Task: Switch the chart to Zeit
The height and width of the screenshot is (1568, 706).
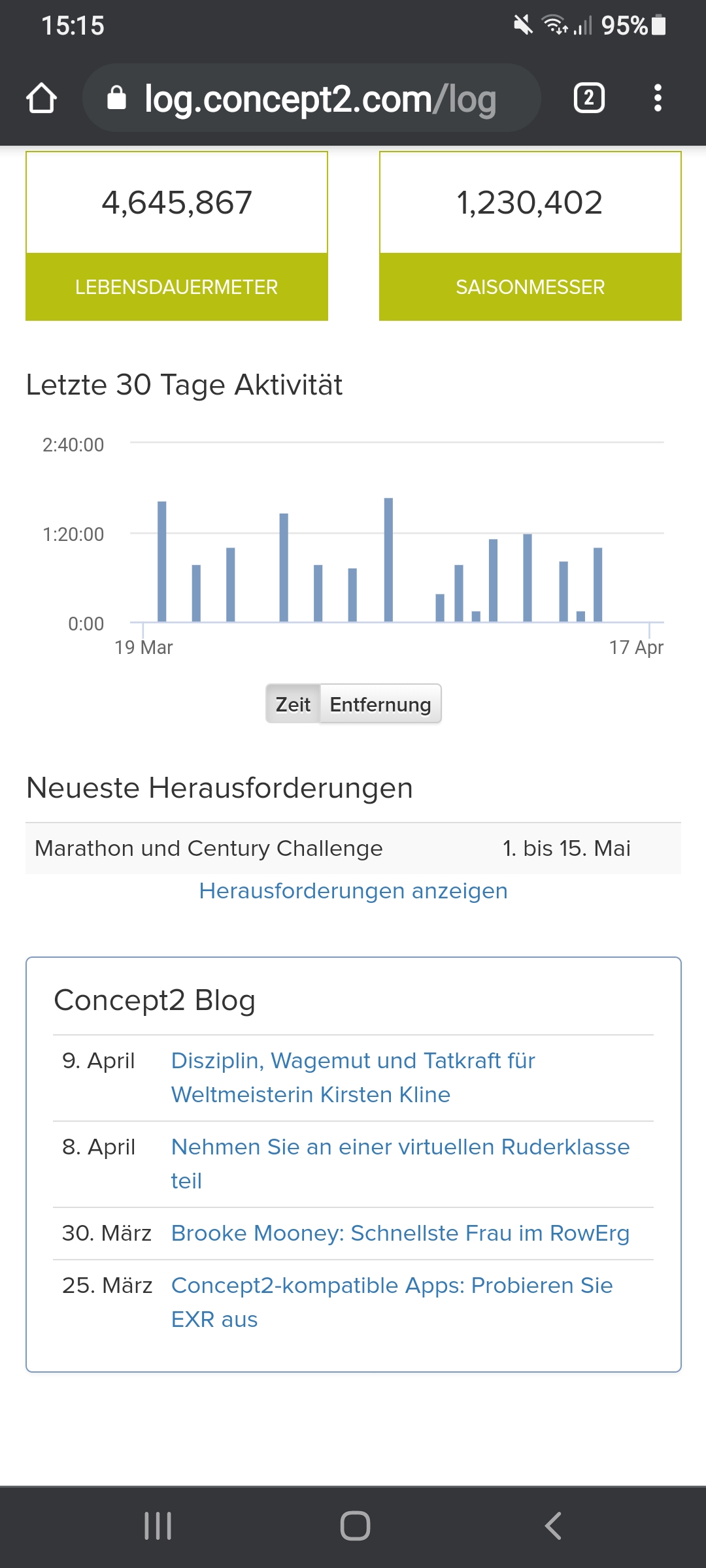Action: (x=293, y=704)
